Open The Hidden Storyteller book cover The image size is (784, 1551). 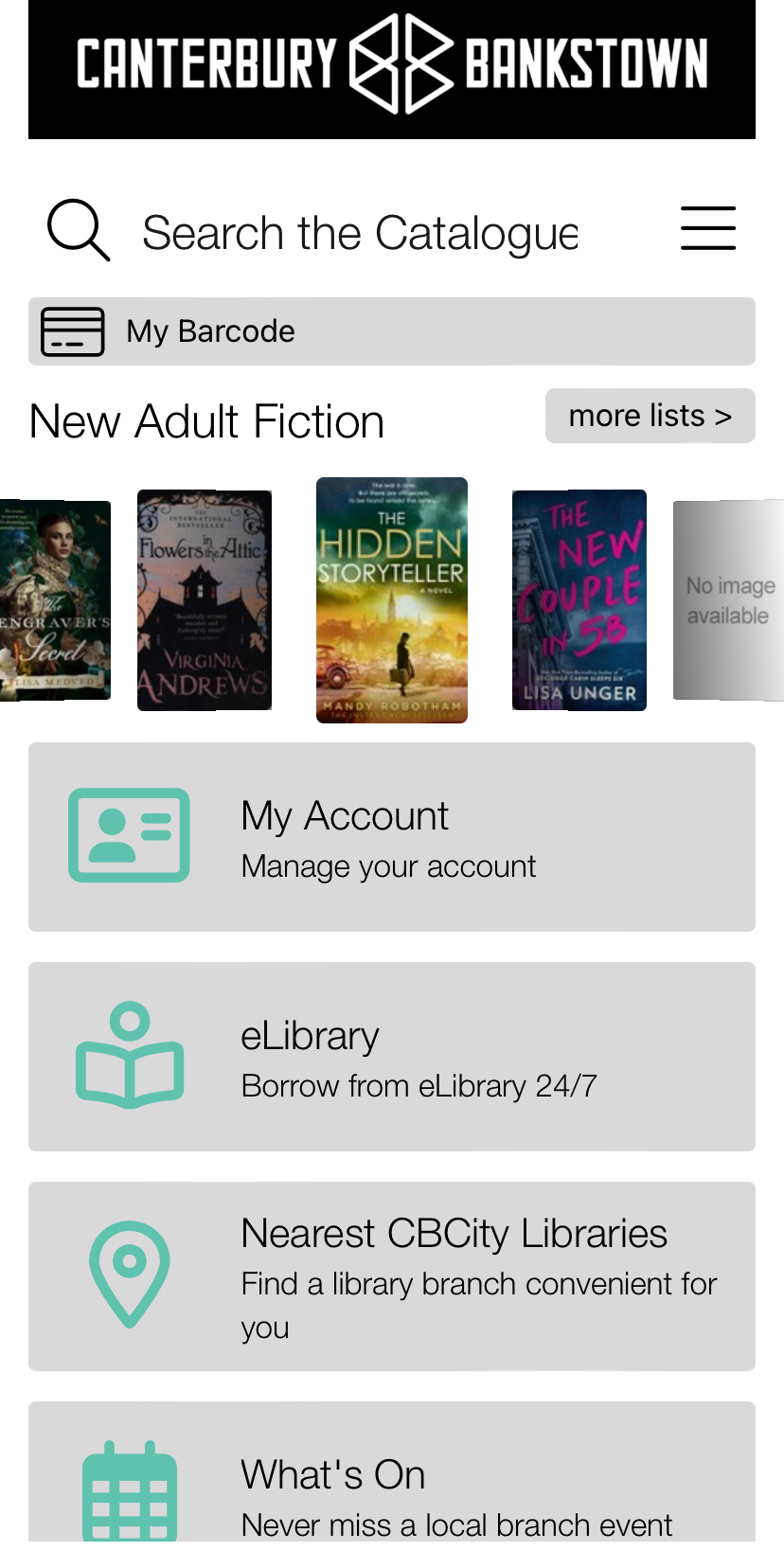coord(391,599)
